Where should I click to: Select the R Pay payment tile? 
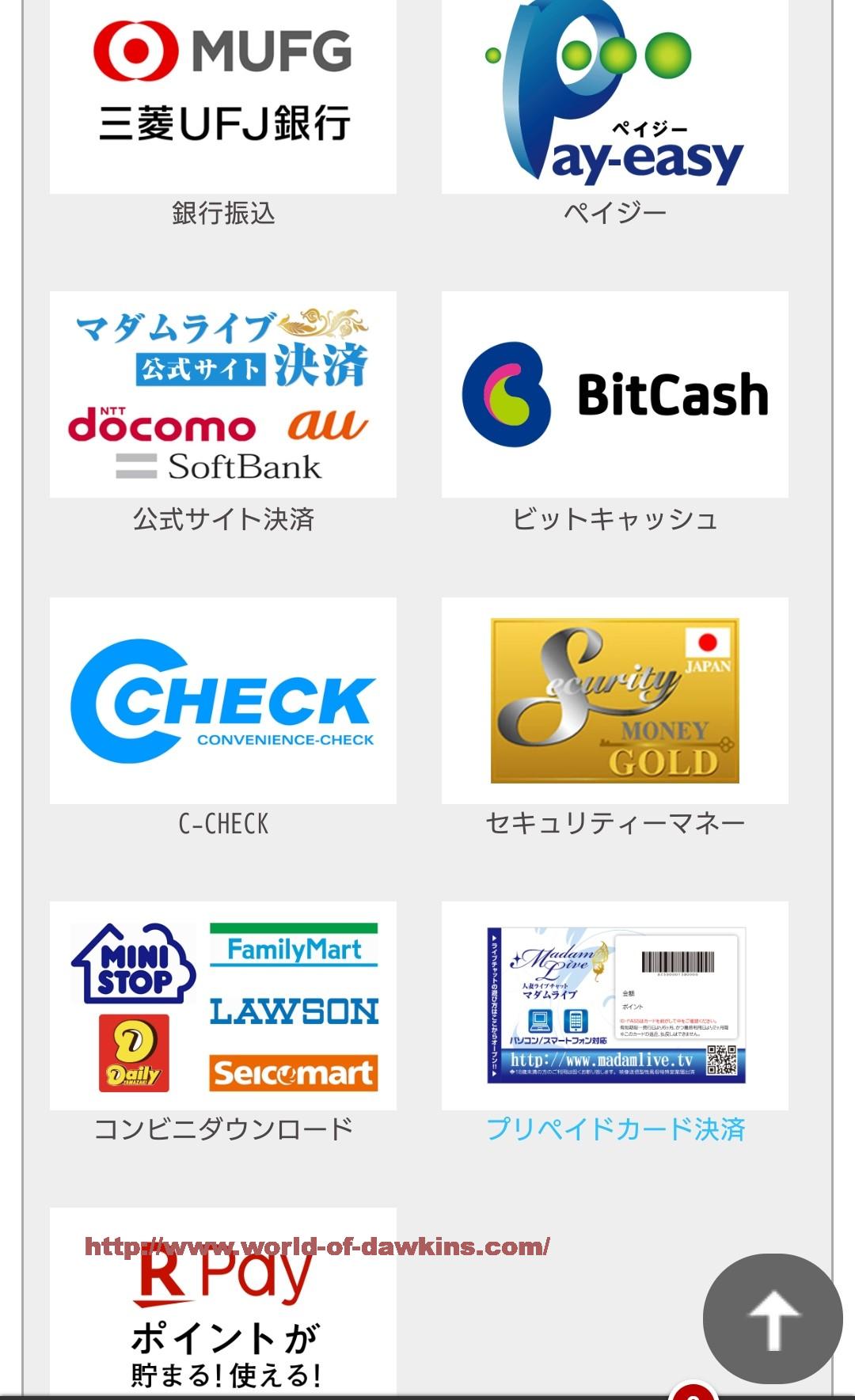pos(222,1306)
